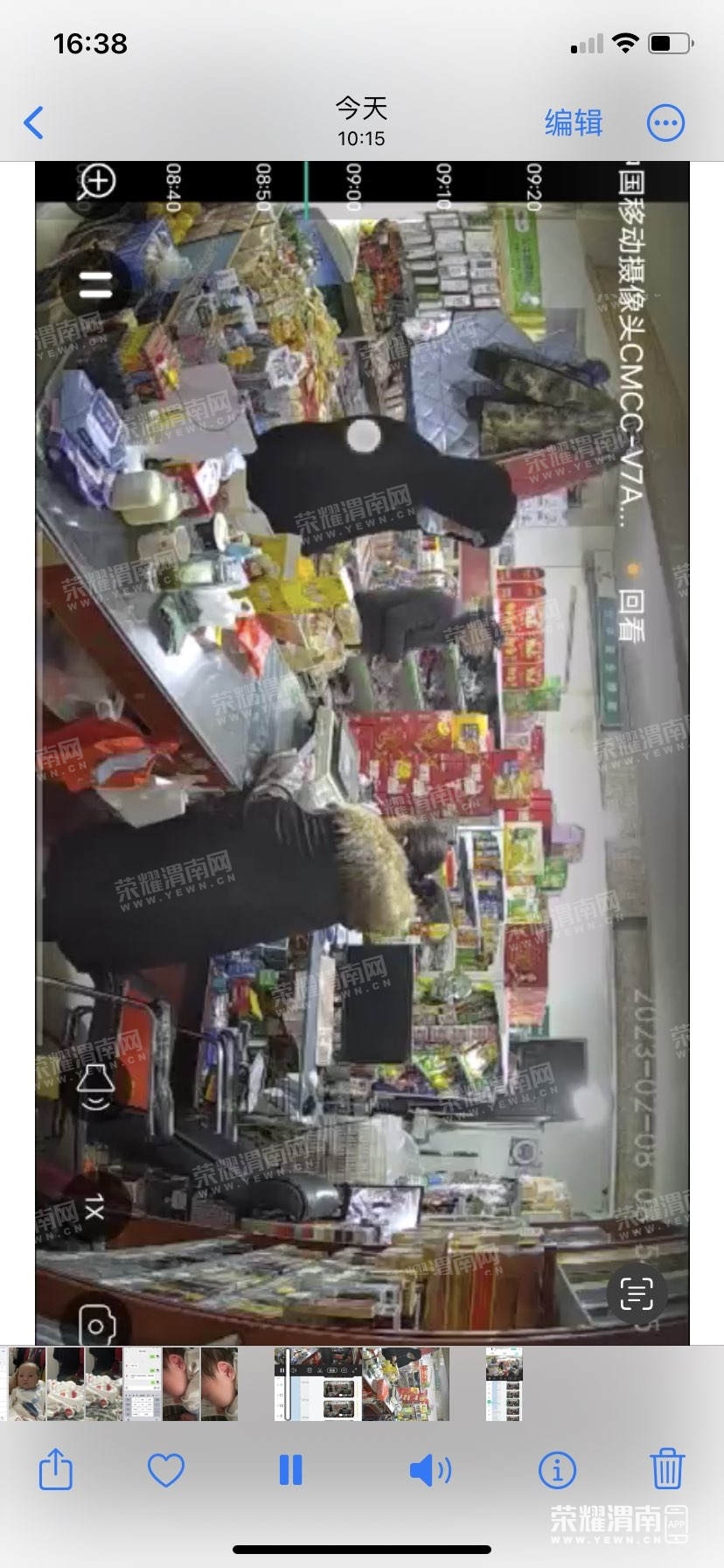Go back to the photo album

coord(34,122)
